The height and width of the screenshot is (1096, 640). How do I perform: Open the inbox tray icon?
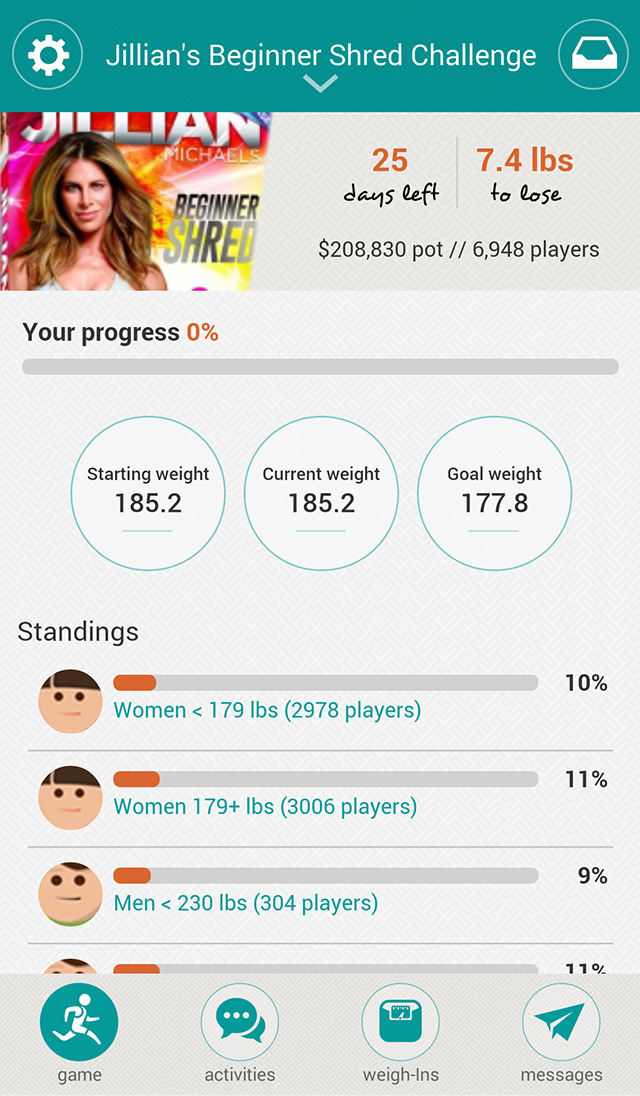593,55
